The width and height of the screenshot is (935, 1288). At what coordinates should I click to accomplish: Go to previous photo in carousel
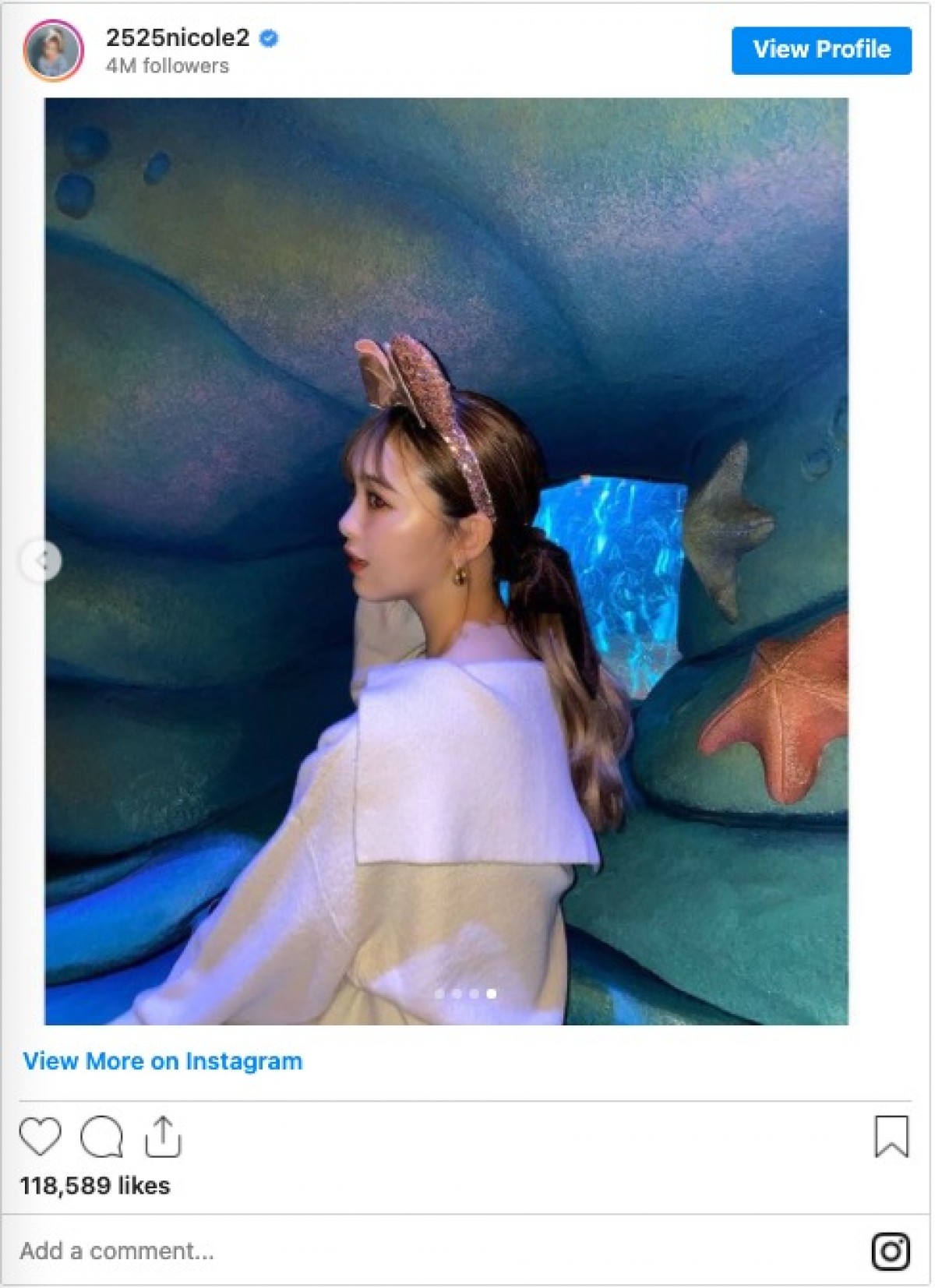click(41, 560)
